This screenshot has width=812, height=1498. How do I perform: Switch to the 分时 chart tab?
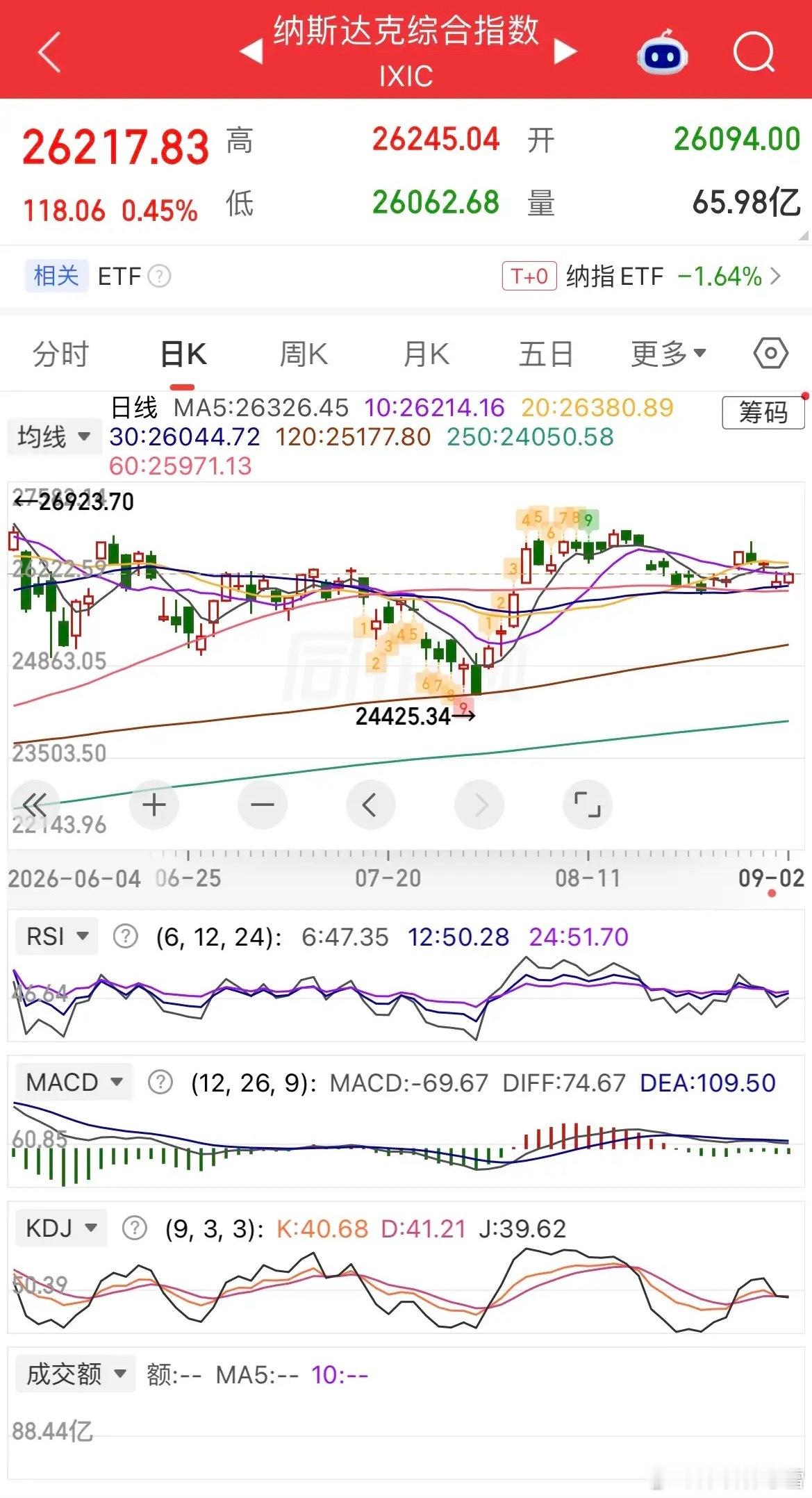pyautogui.click(x=61, y=354)
